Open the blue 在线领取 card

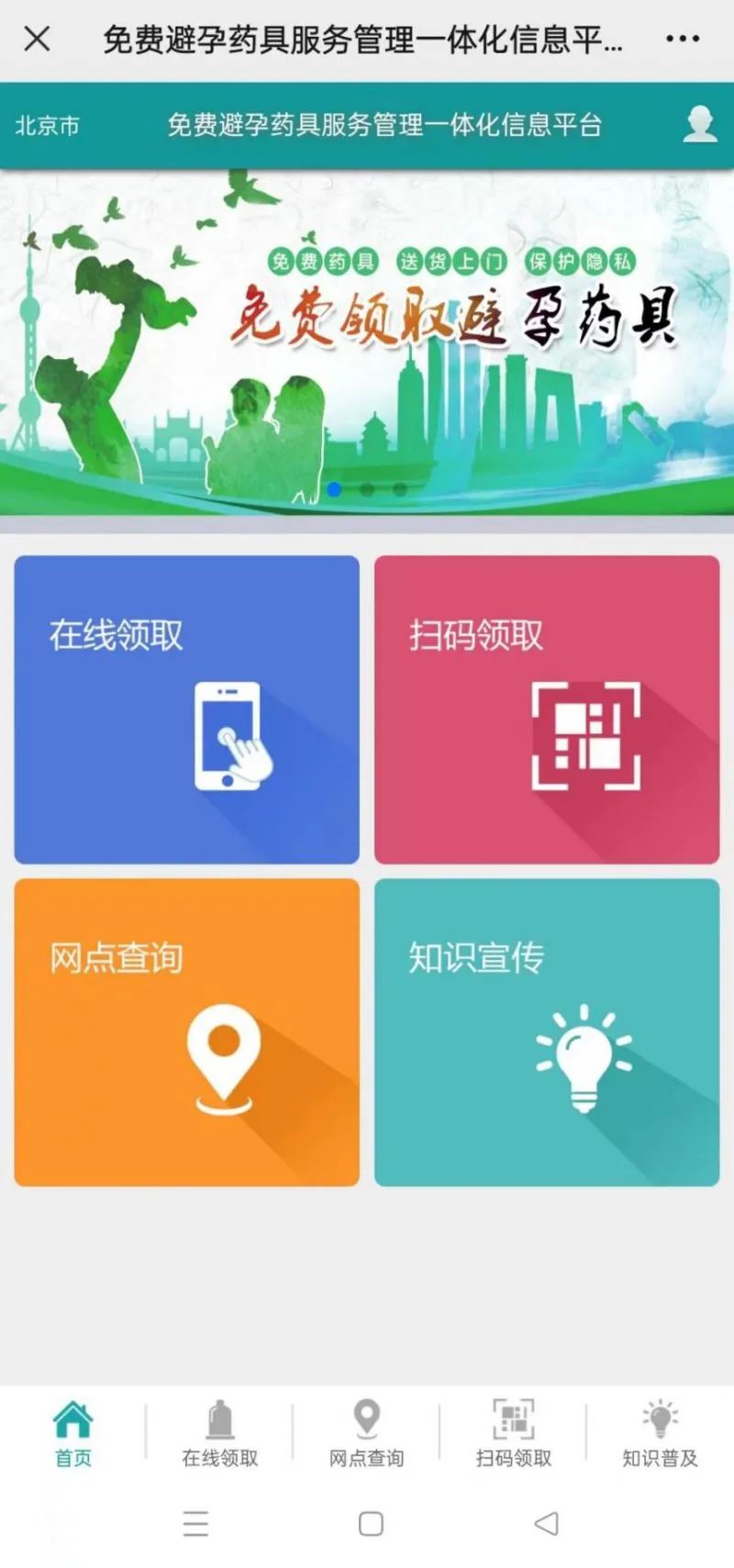186,709
